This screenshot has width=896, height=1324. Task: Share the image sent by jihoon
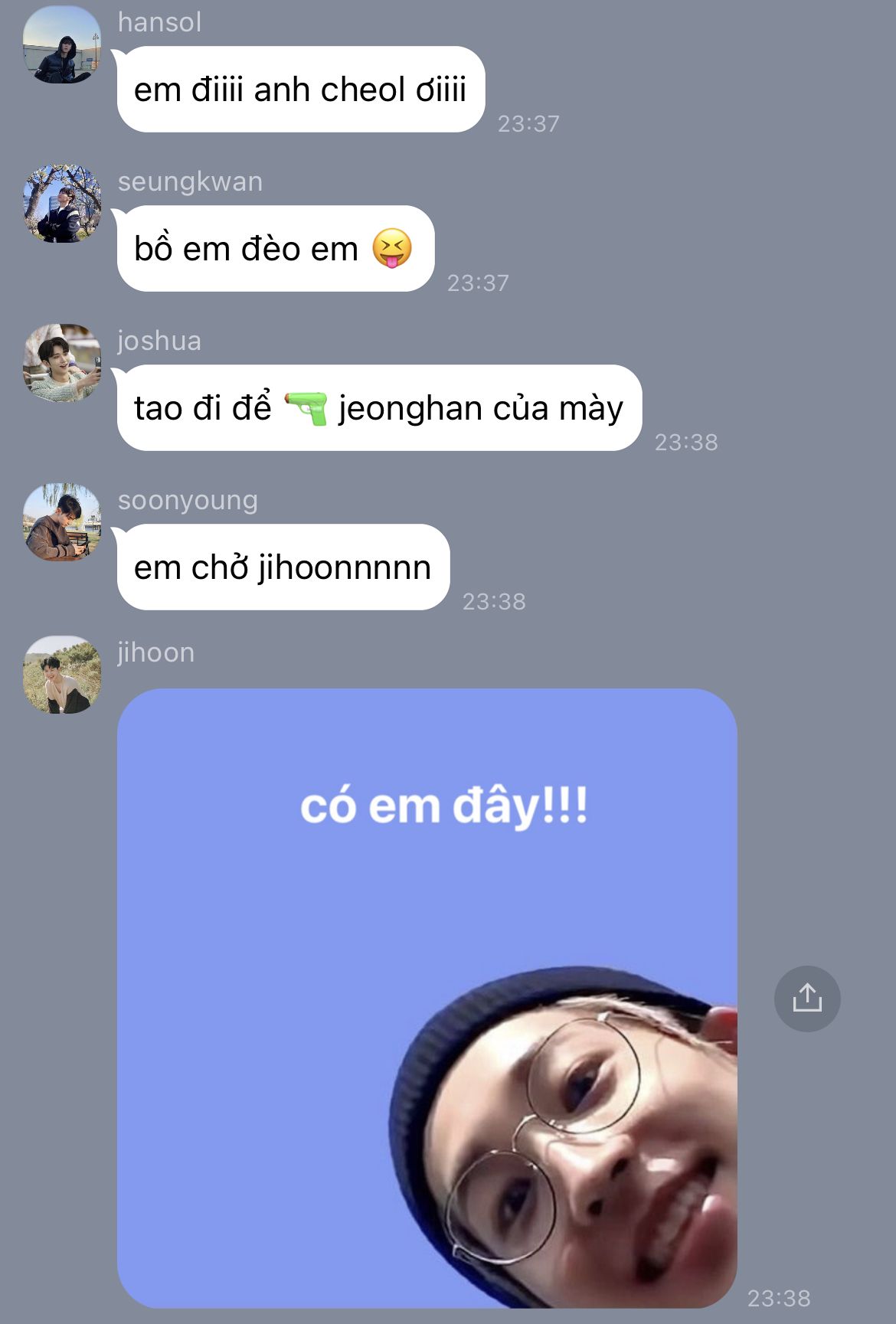click(807, 999)
